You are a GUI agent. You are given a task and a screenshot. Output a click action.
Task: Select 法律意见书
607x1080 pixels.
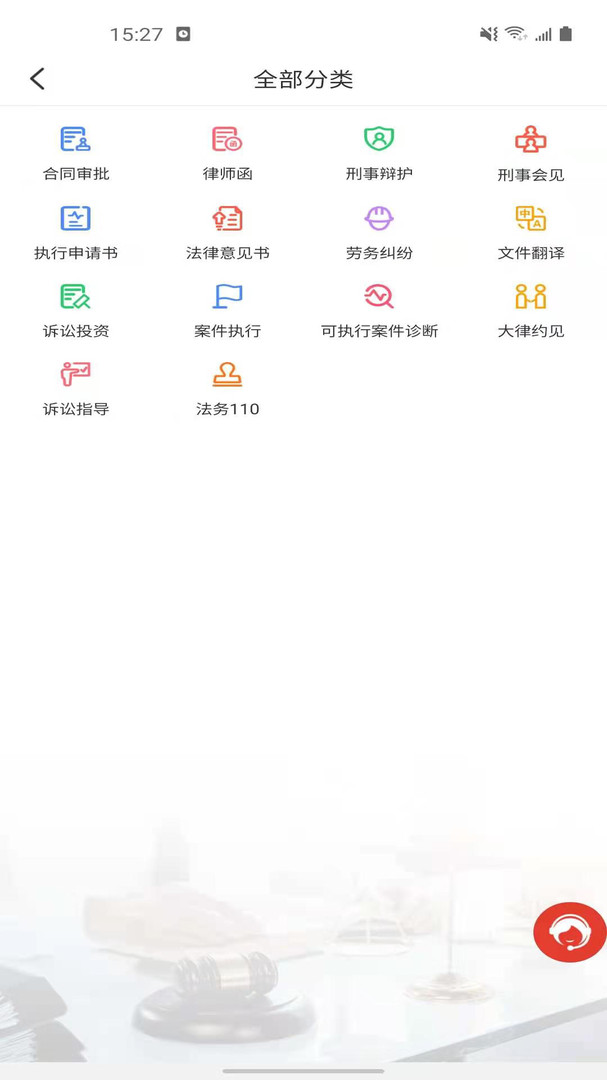click(227, 233)
